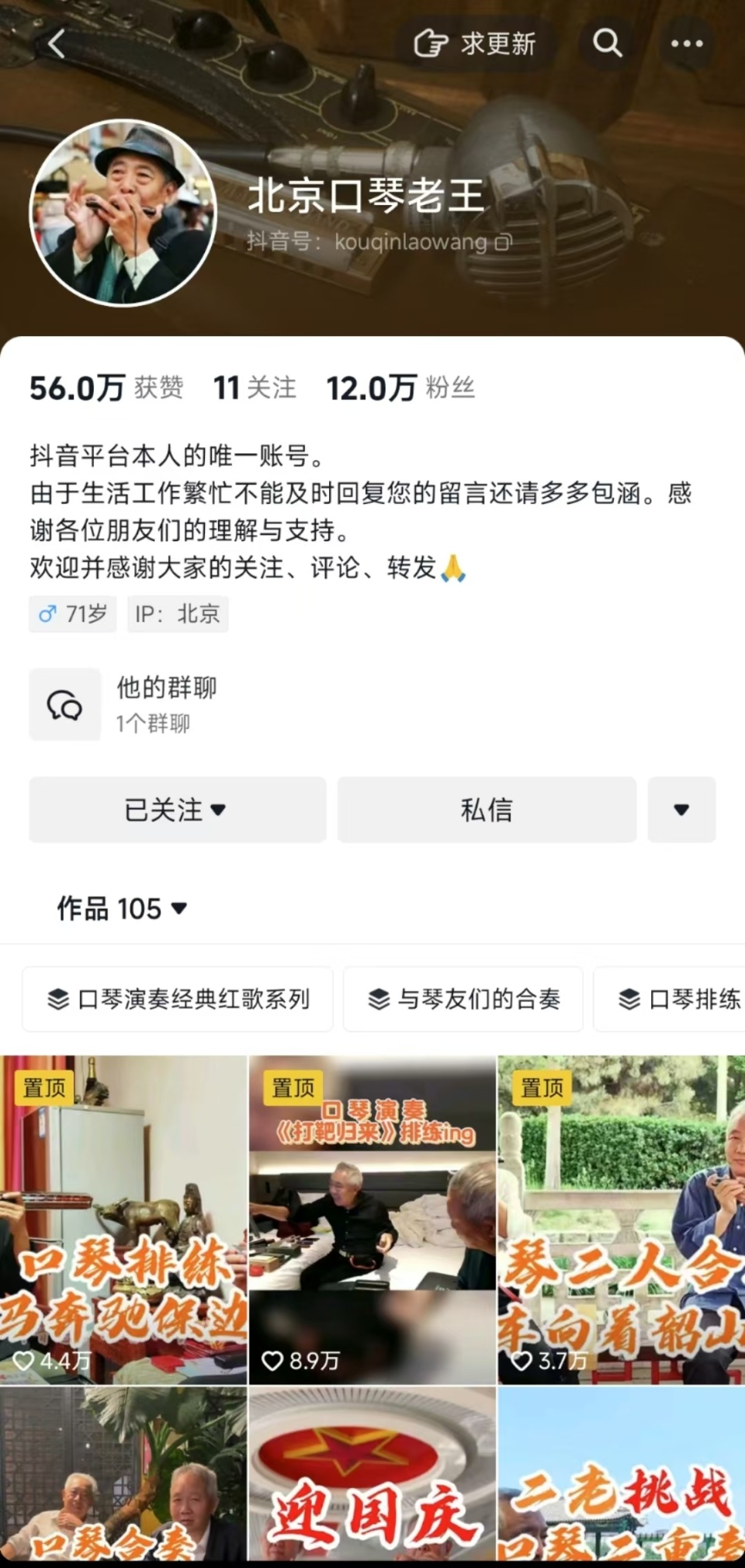745x1568 pixels.
Task: Switch to the 与琴友们的合奏 collection
Action: coord(463,1000)
